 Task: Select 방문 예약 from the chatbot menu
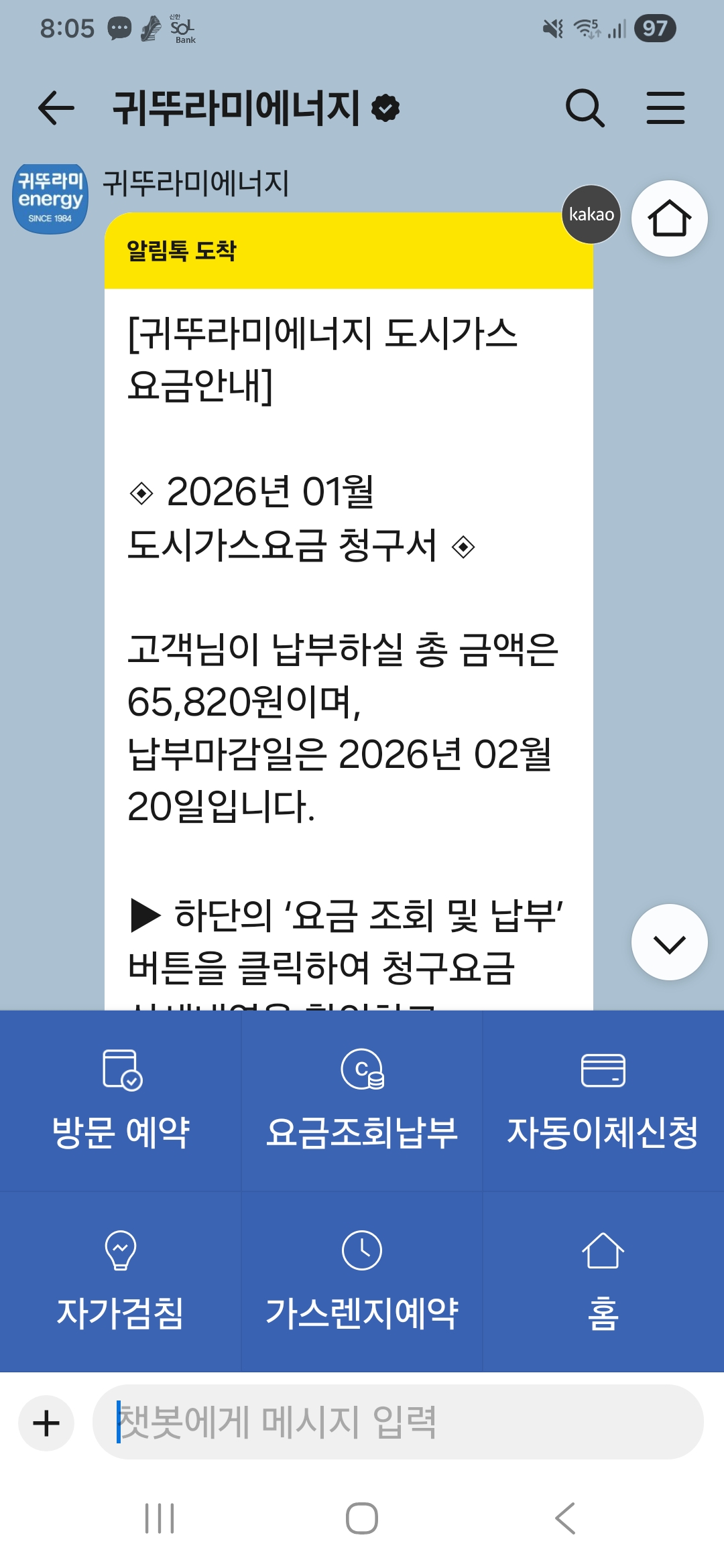[x=121, y=1101]
